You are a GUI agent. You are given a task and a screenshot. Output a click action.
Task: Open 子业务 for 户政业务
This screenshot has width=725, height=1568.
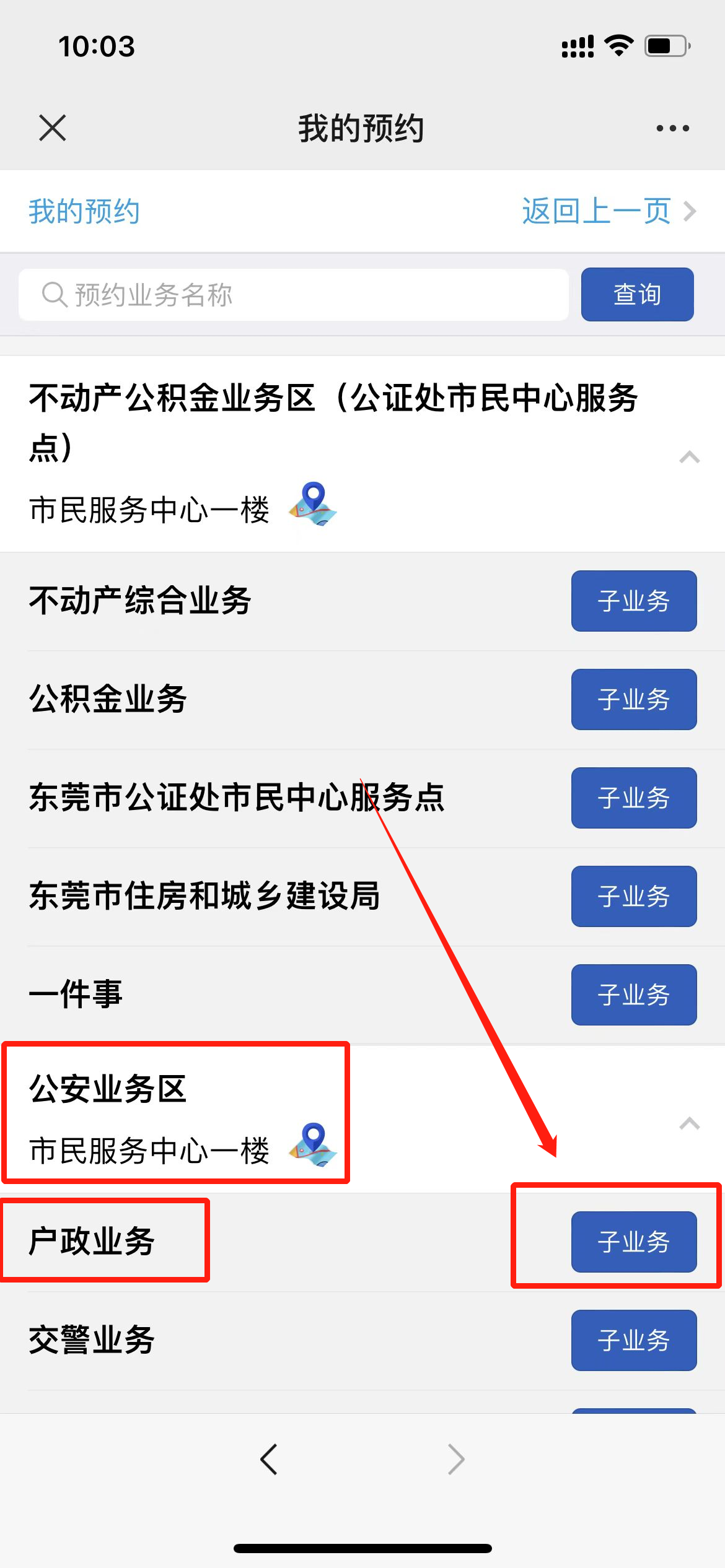coord(633,1242)
